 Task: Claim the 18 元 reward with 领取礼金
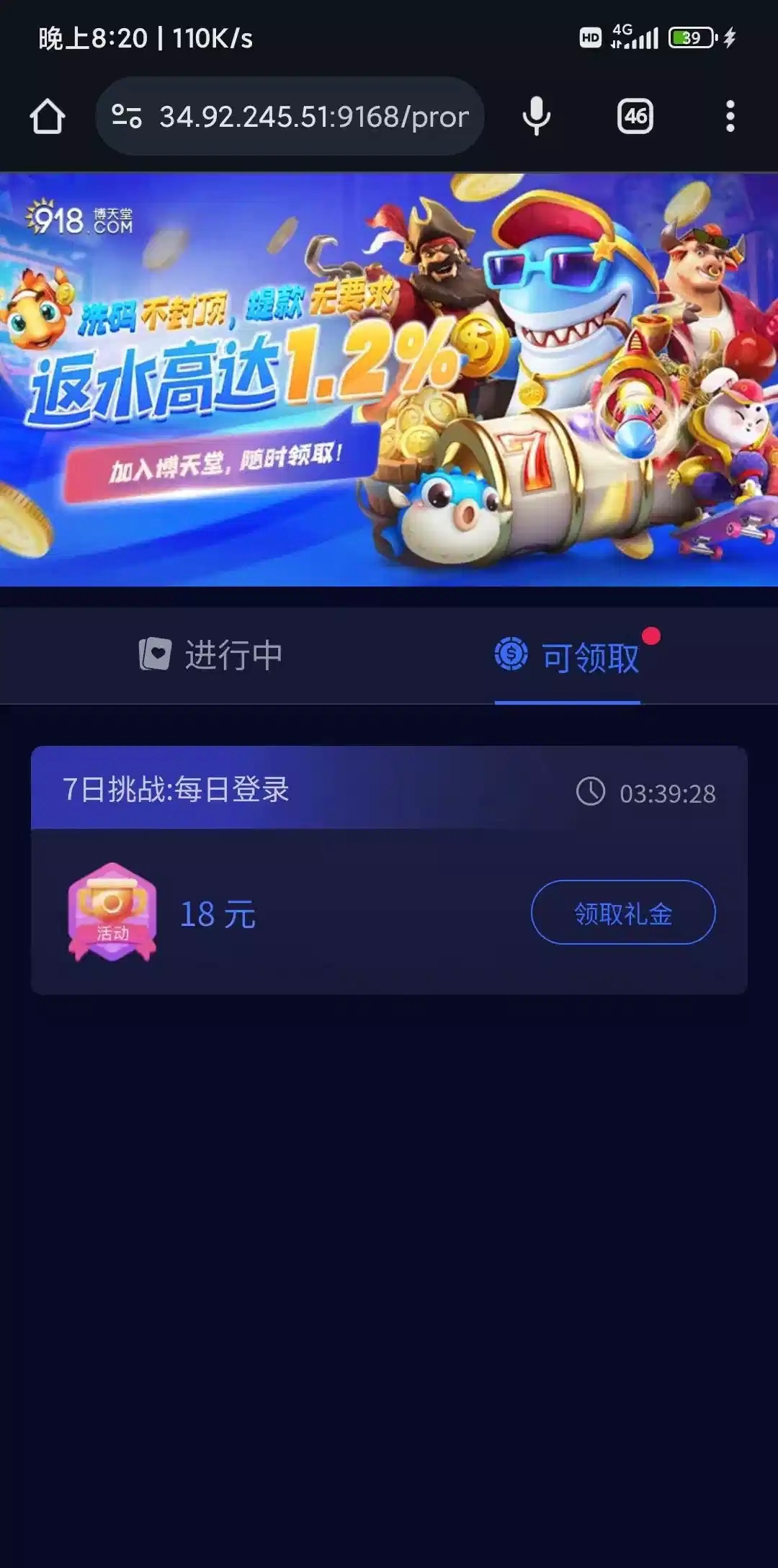point(623,912)
